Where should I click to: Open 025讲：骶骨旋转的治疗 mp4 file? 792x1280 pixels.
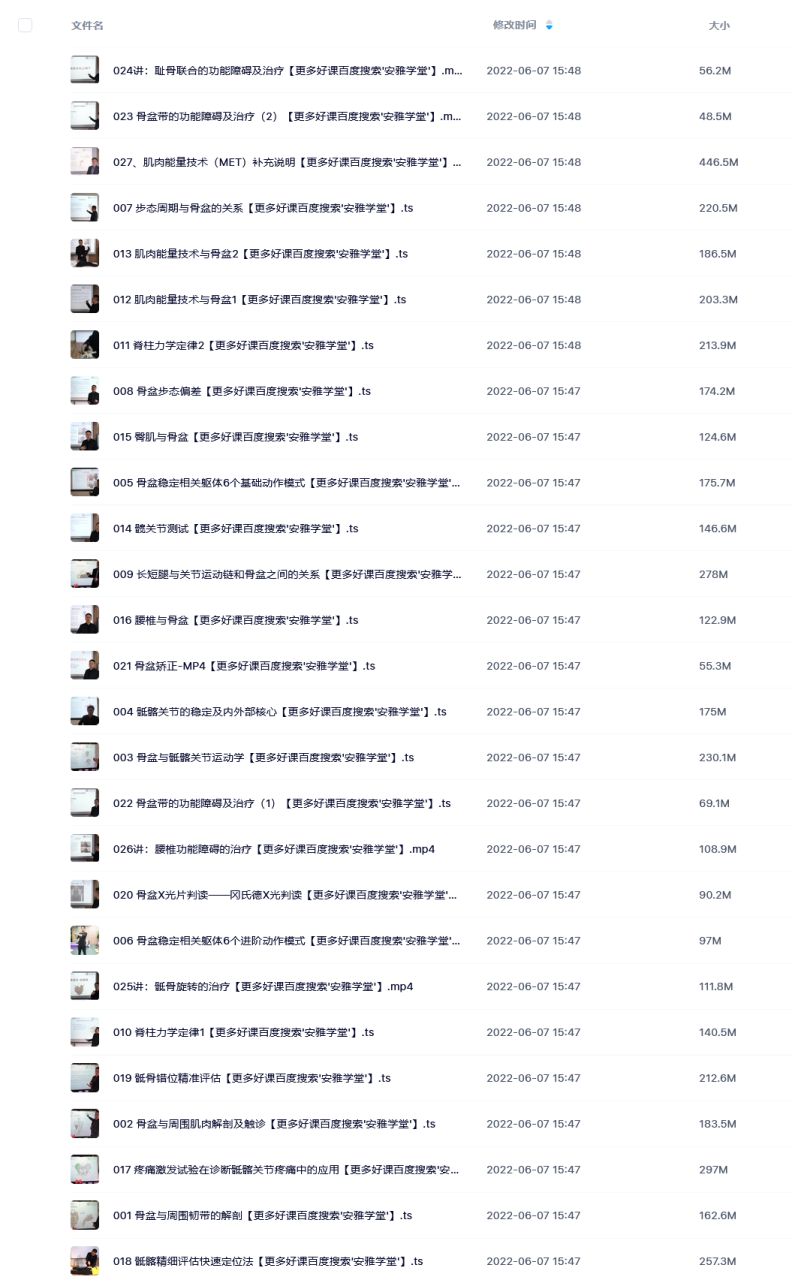(x=262, y=987)
